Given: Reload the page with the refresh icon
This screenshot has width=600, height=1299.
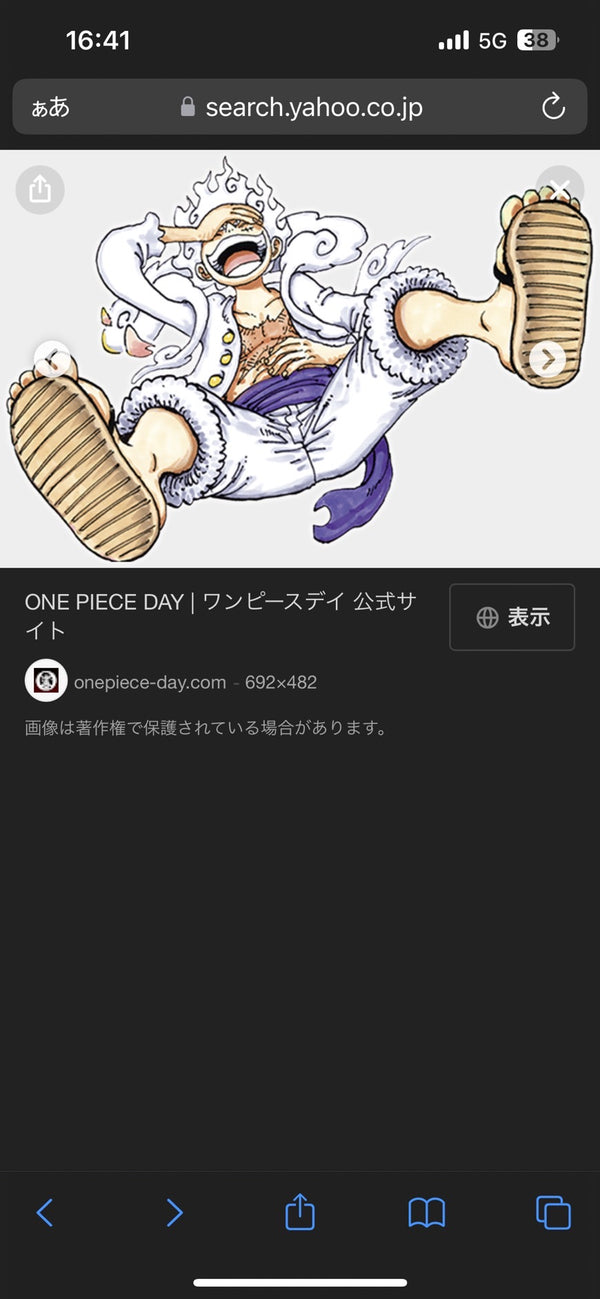Looking at the screenshot, I should tap(553, 107).
